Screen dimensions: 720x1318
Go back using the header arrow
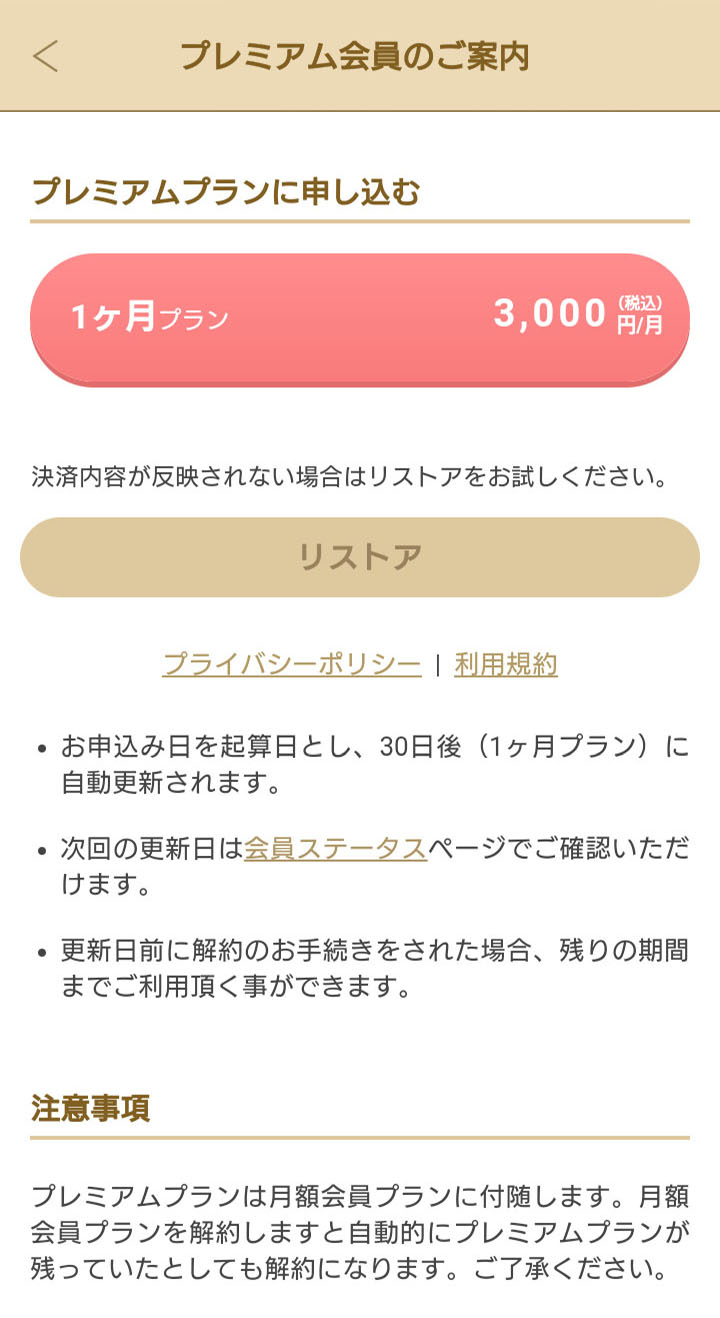point(46,56)
